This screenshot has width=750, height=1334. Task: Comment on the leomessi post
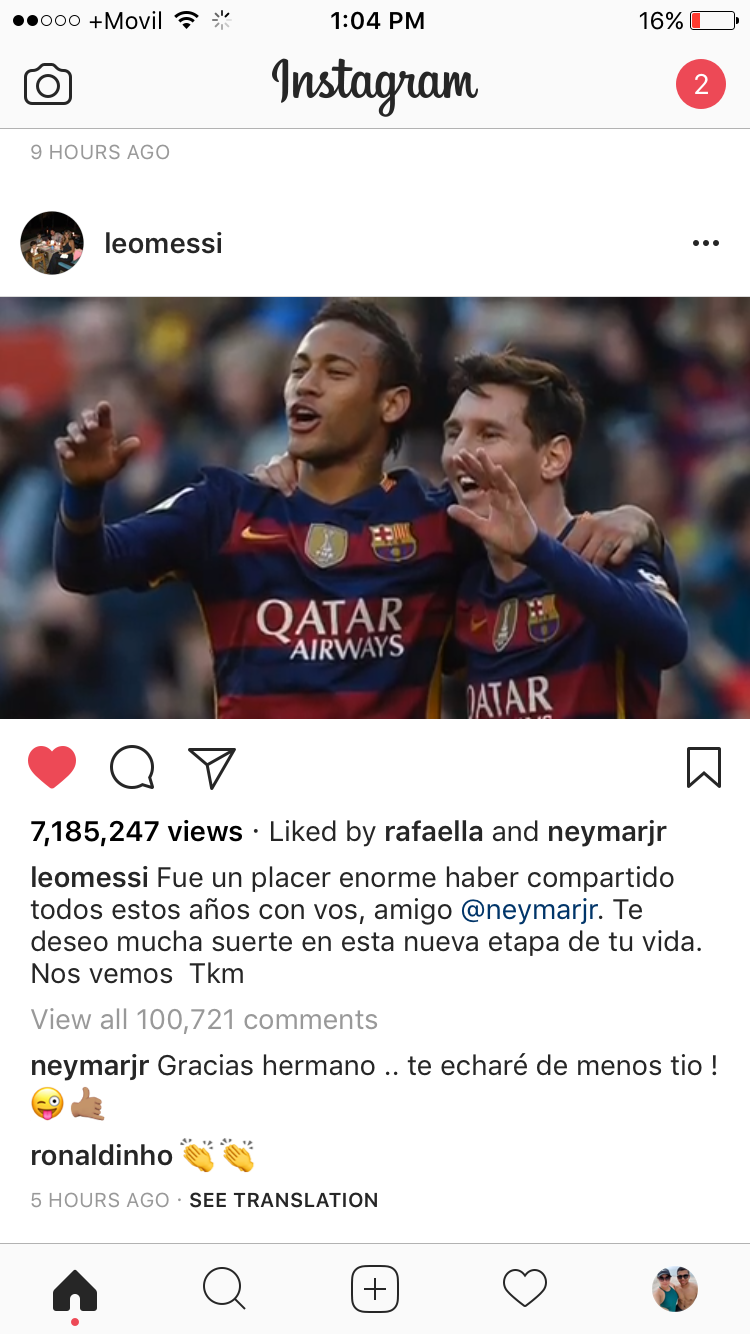[132, 768]
